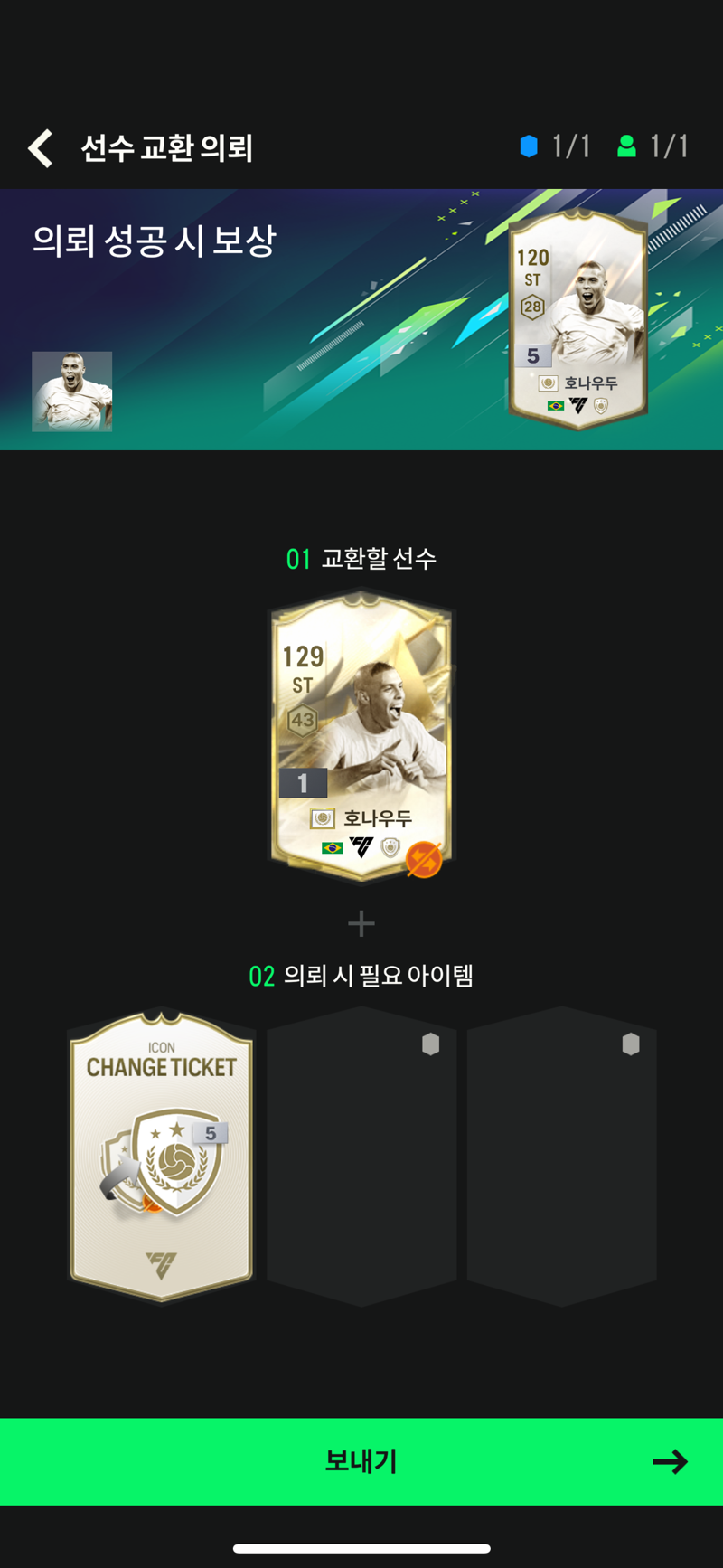Image resolution: width=723 pixels, height=1568 pixels.
Task: View the 120 ST 호나우두 reward card
Action: click(x=578, y=318)
